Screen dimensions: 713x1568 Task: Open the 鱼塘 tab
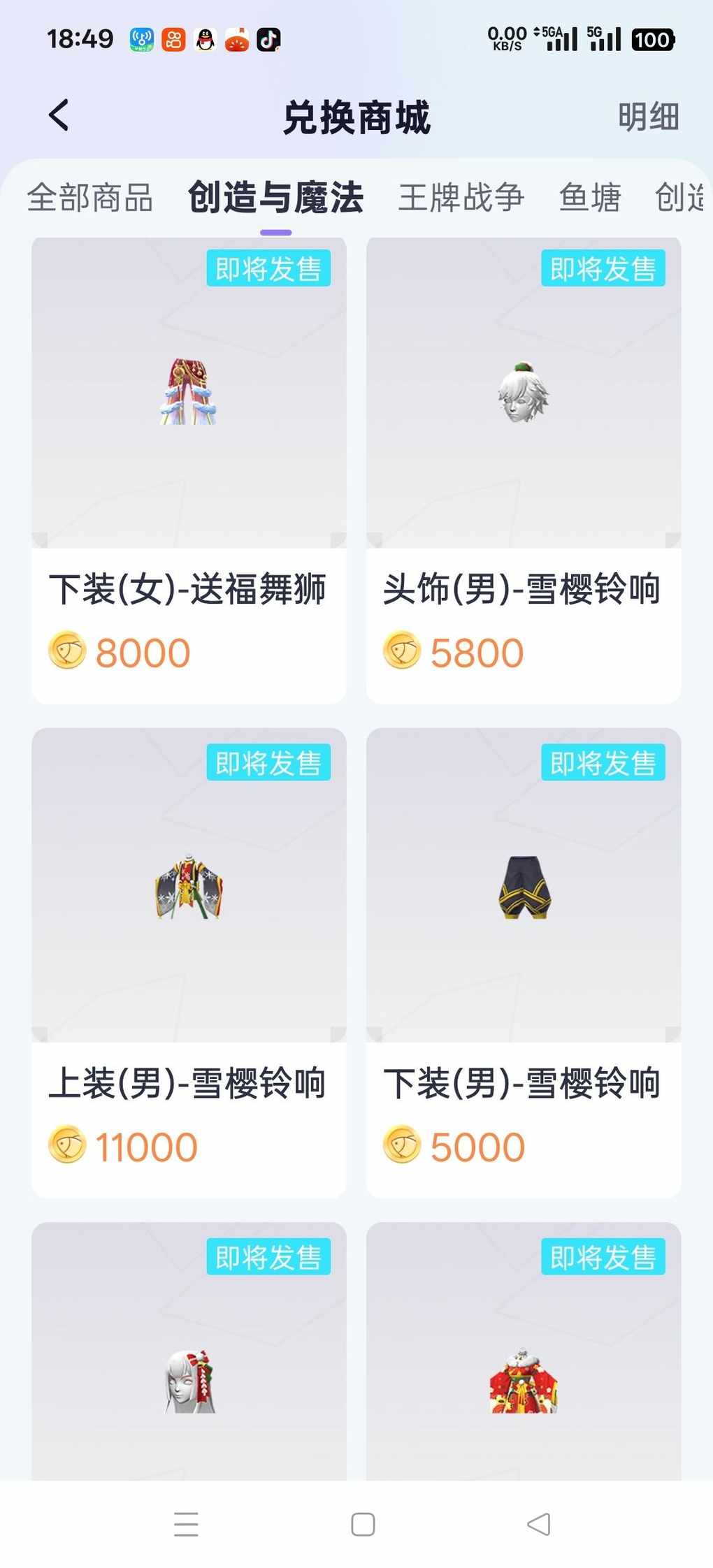(x=589, y=198)
